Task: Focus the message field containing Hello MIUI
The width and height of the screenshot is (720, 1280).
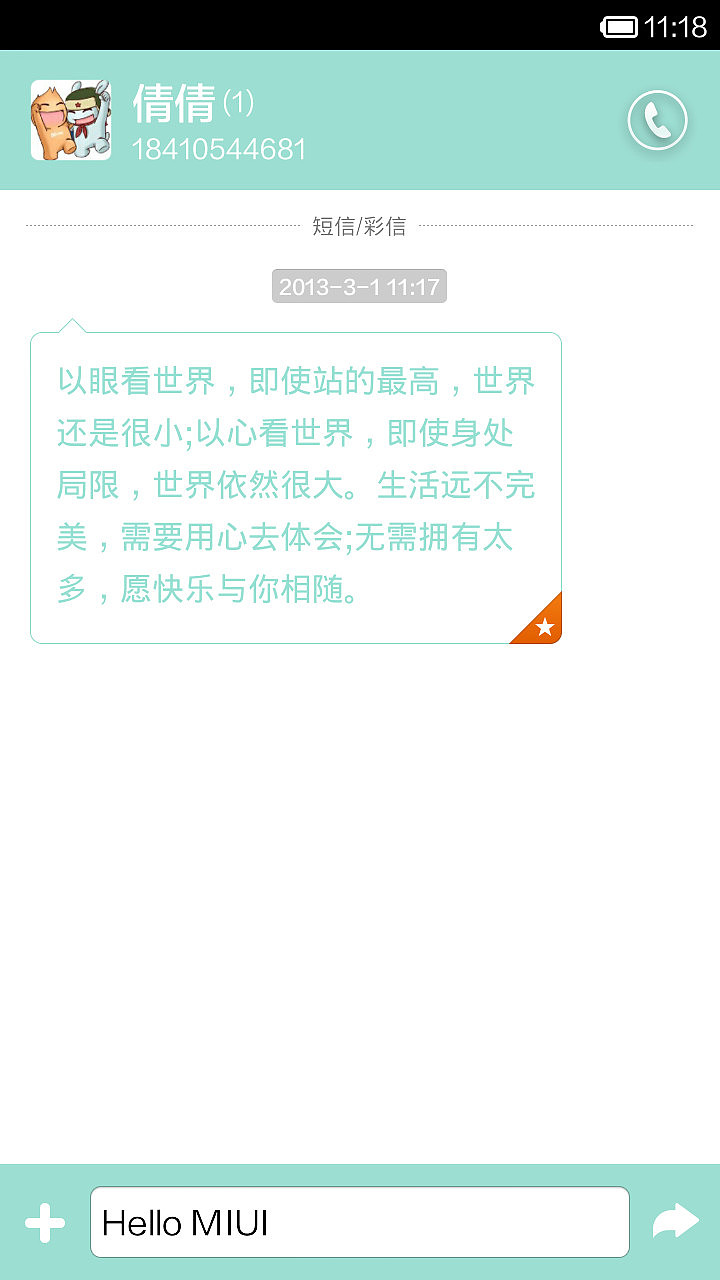Action: coord(359,1222)
